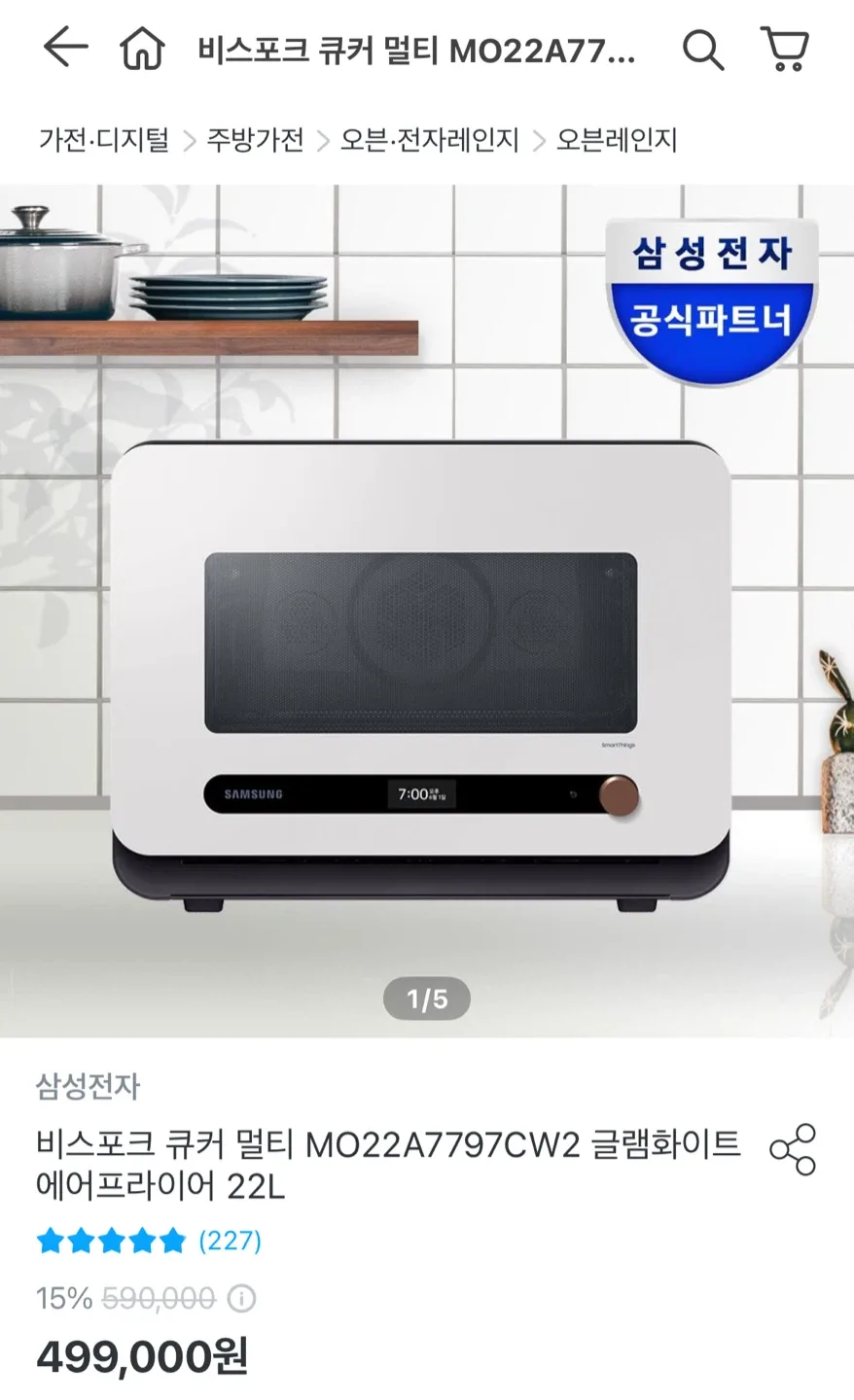854x1400 pixels.
Task: Open the 주방가전 breadcrumb category
Action: [256, 140]
